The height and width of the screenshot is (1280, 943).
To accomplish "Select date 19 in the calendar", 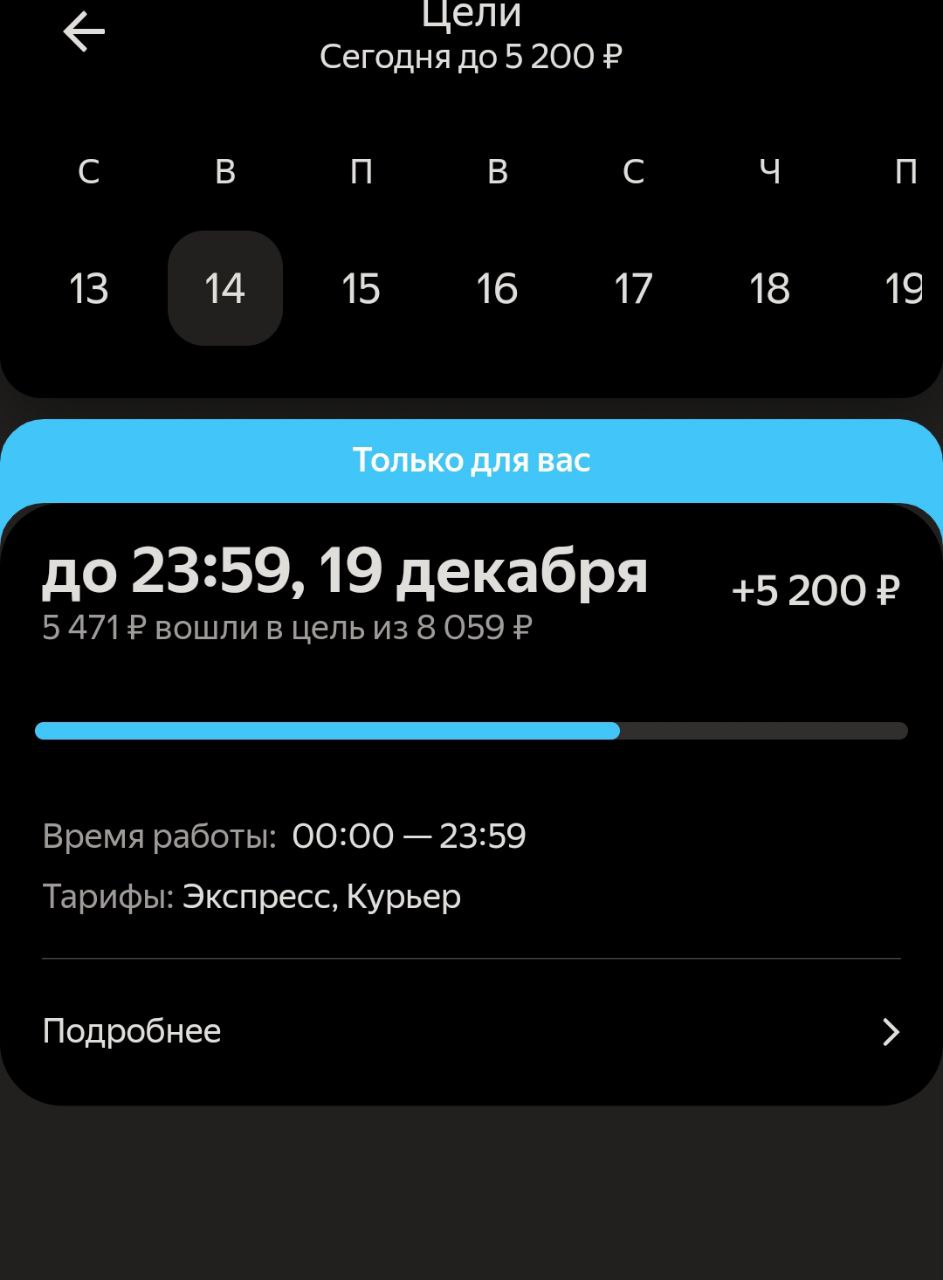I will click(x=903, y=289).
